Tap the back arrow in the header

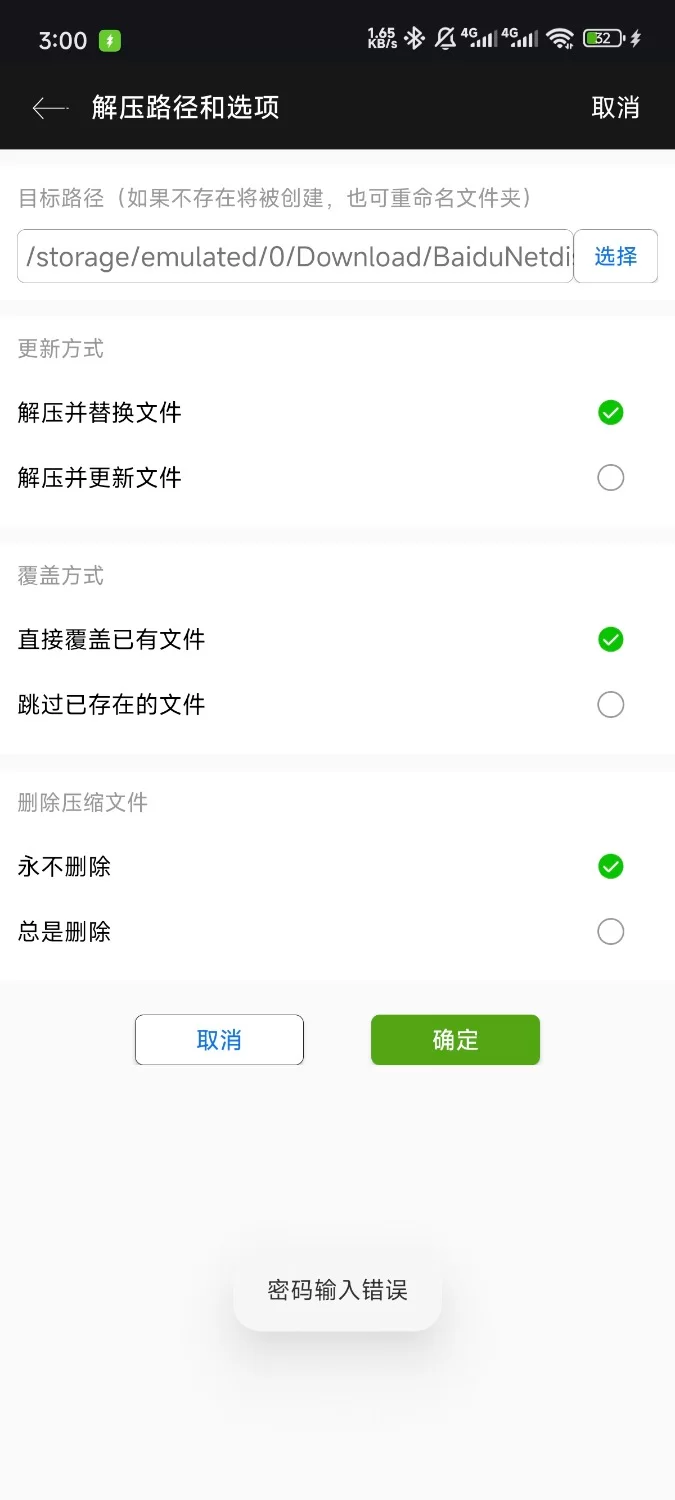click(x=49, y=108)
